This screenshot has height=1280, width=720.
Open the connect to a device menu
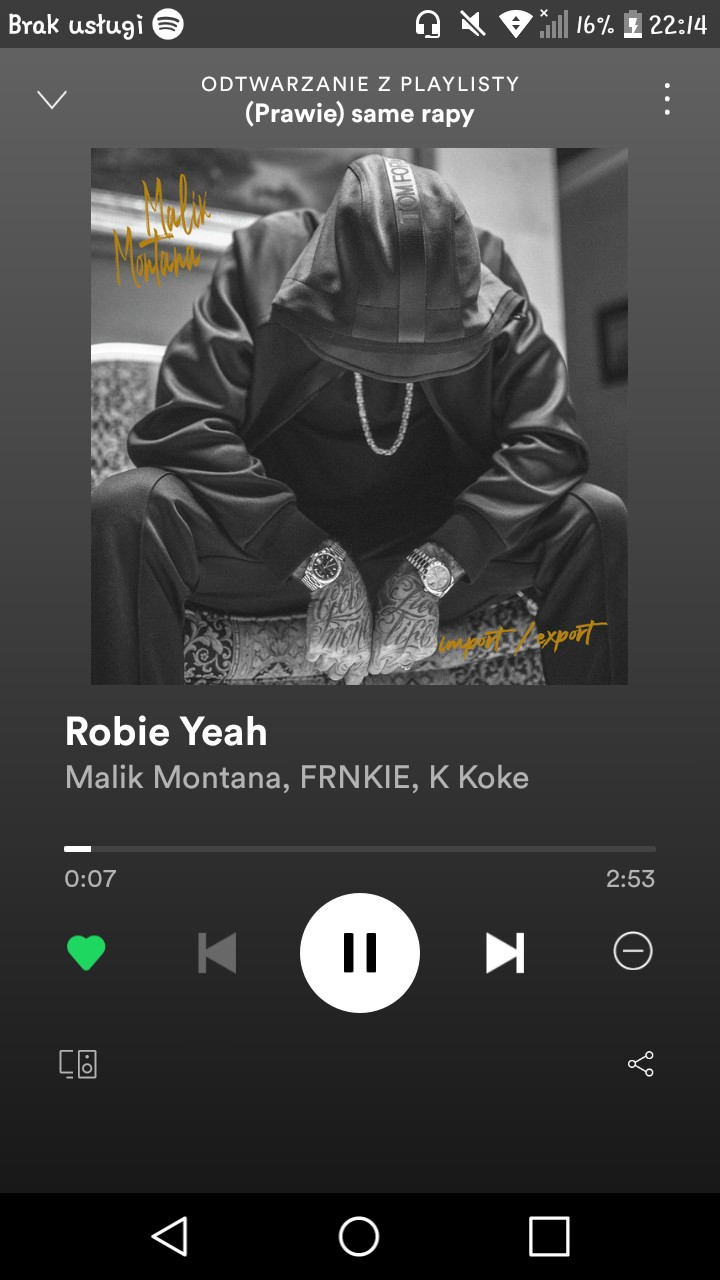click(x=78, y=1064)
